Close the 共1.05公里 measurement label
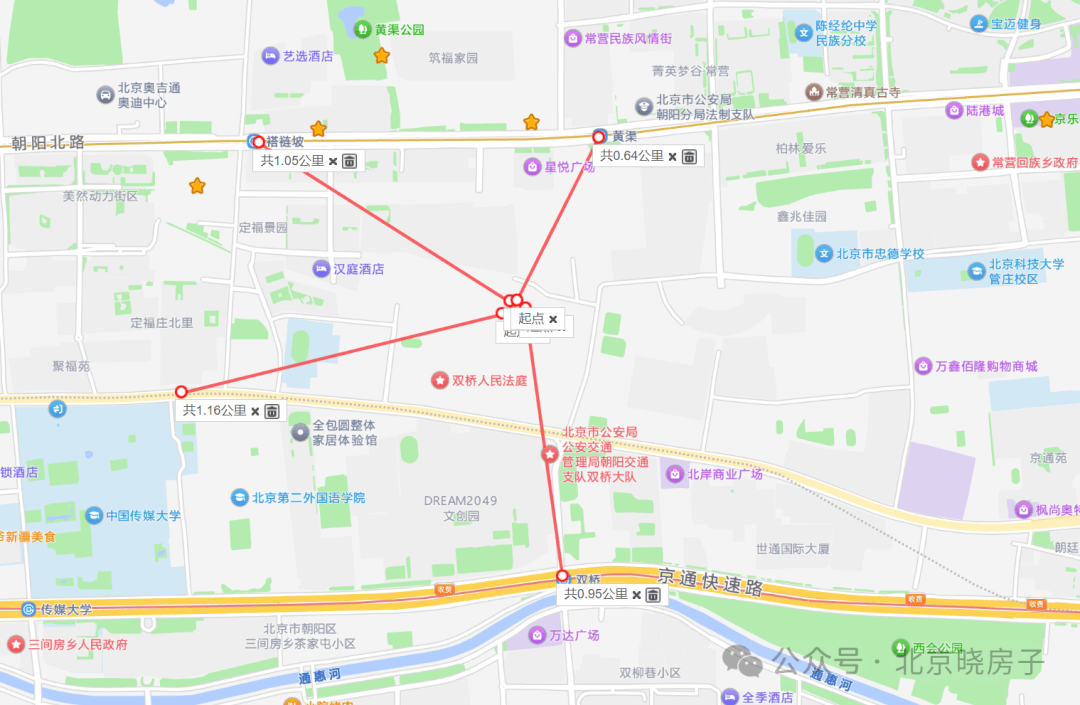This screenshot has width=1080, height=705. point(333,161)
